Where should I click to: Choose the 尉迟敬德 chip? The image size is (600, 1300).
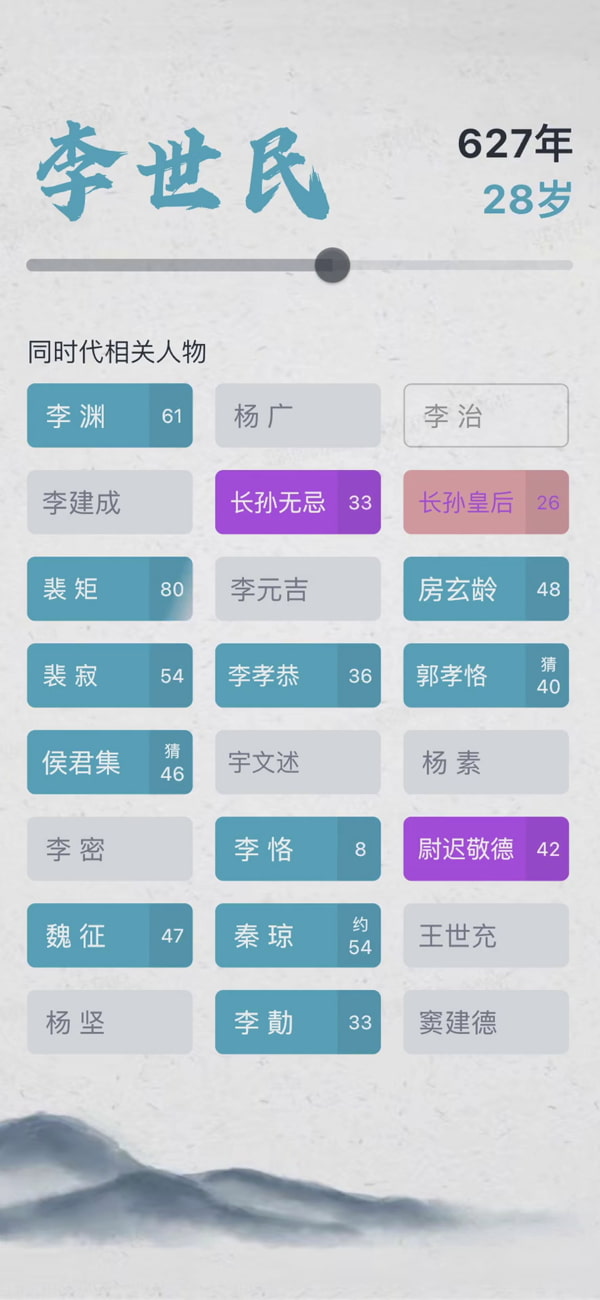486,849
